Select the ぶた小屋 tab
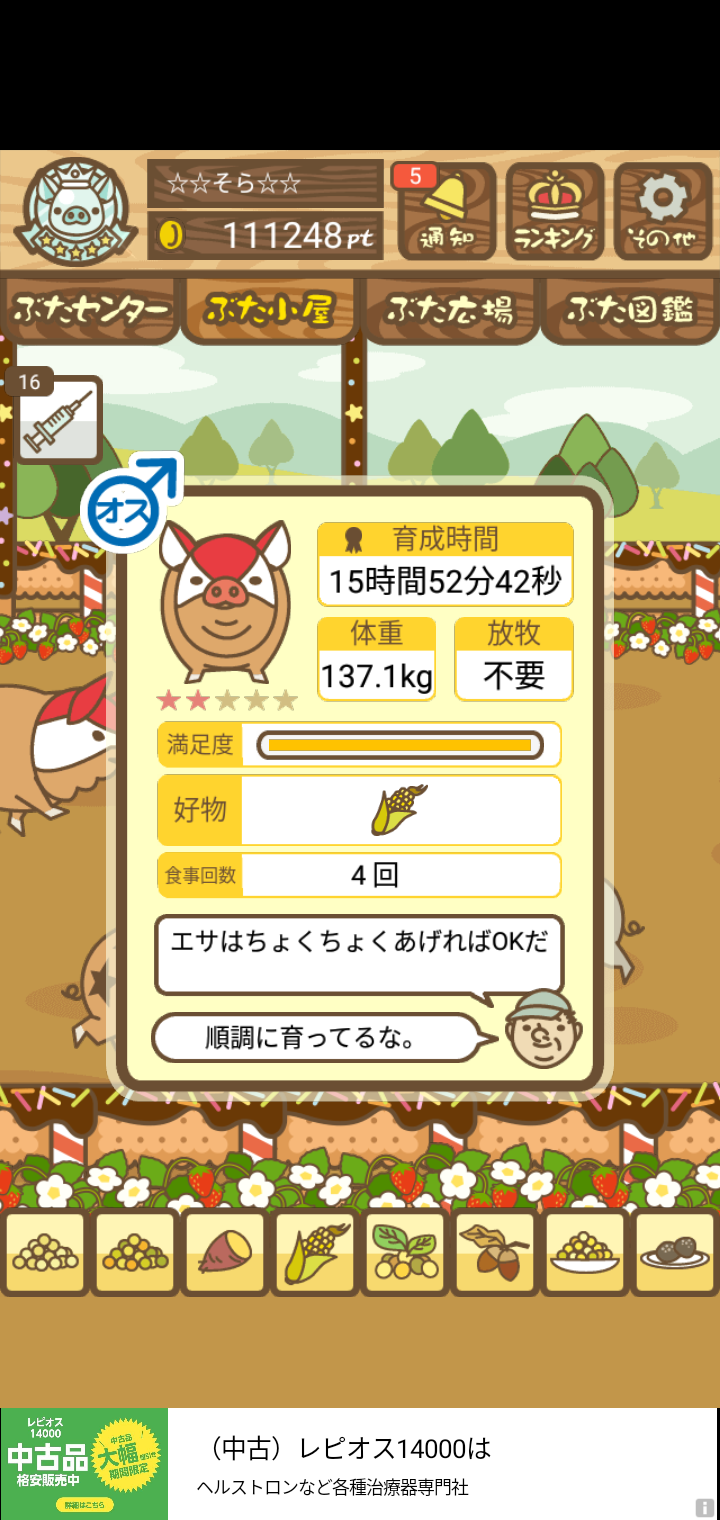 (269, 310)
